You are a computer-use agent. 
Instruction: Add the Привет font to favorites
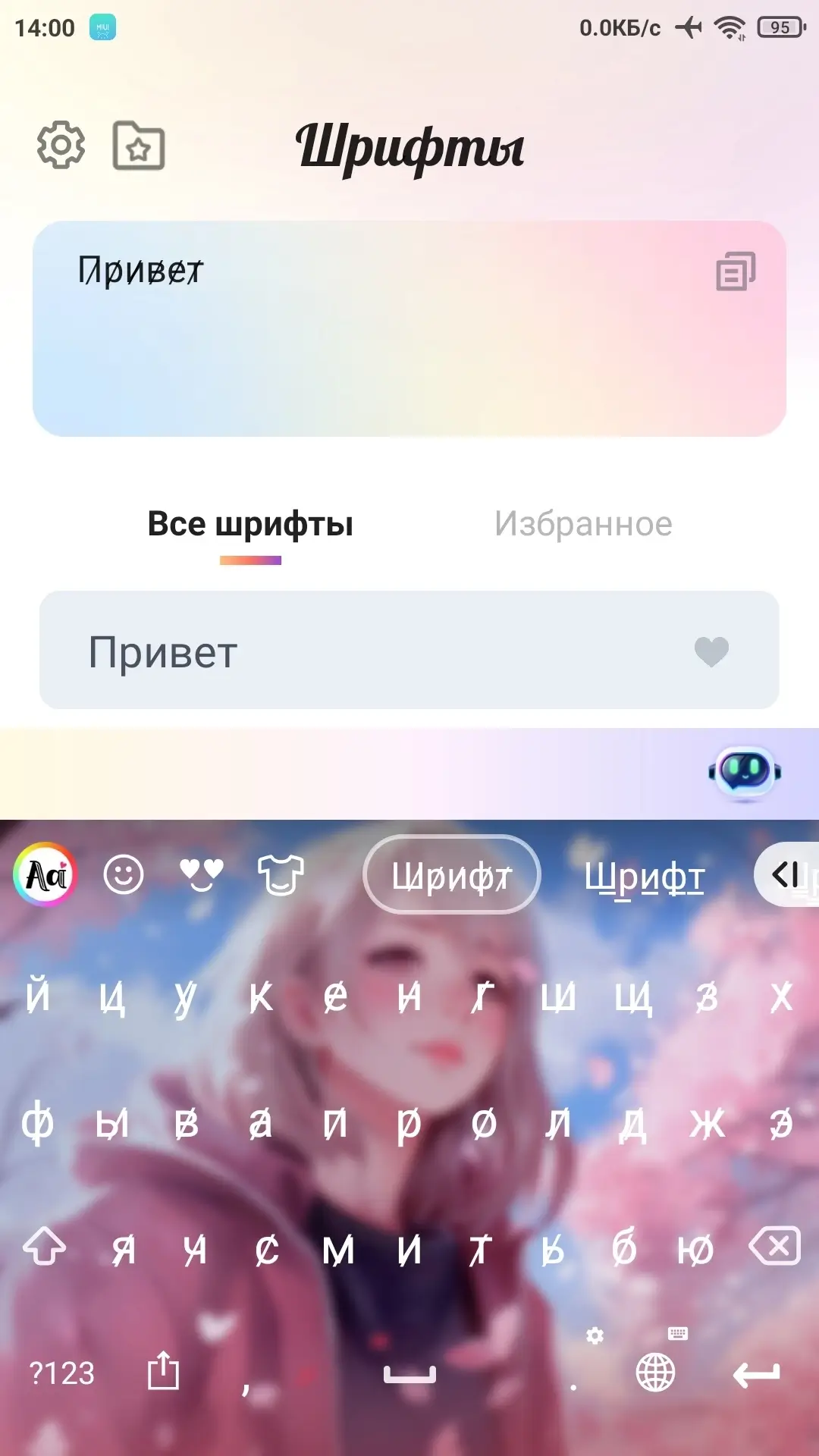(x=711, y=651)
